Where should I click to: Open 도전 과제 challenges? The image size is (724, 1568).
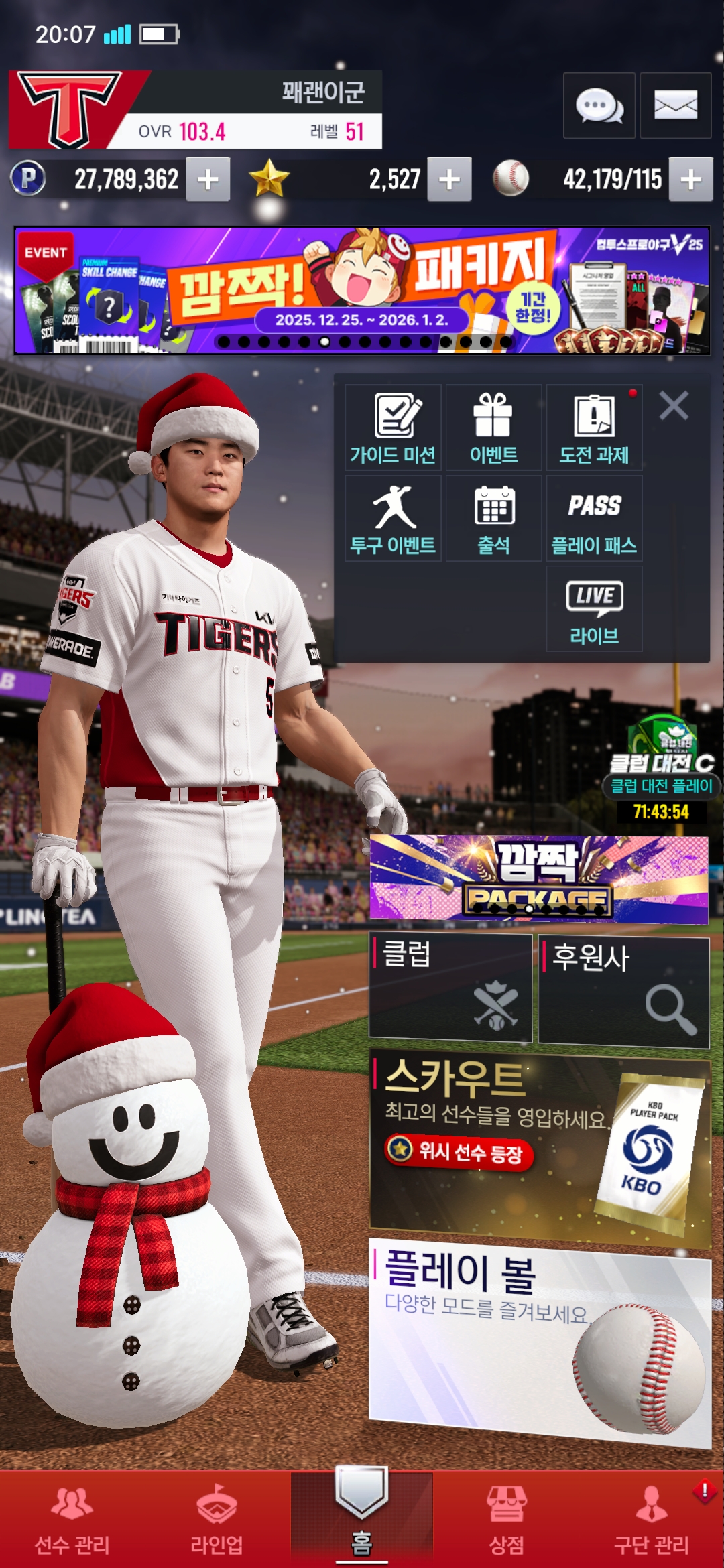(x=594, y=428)
